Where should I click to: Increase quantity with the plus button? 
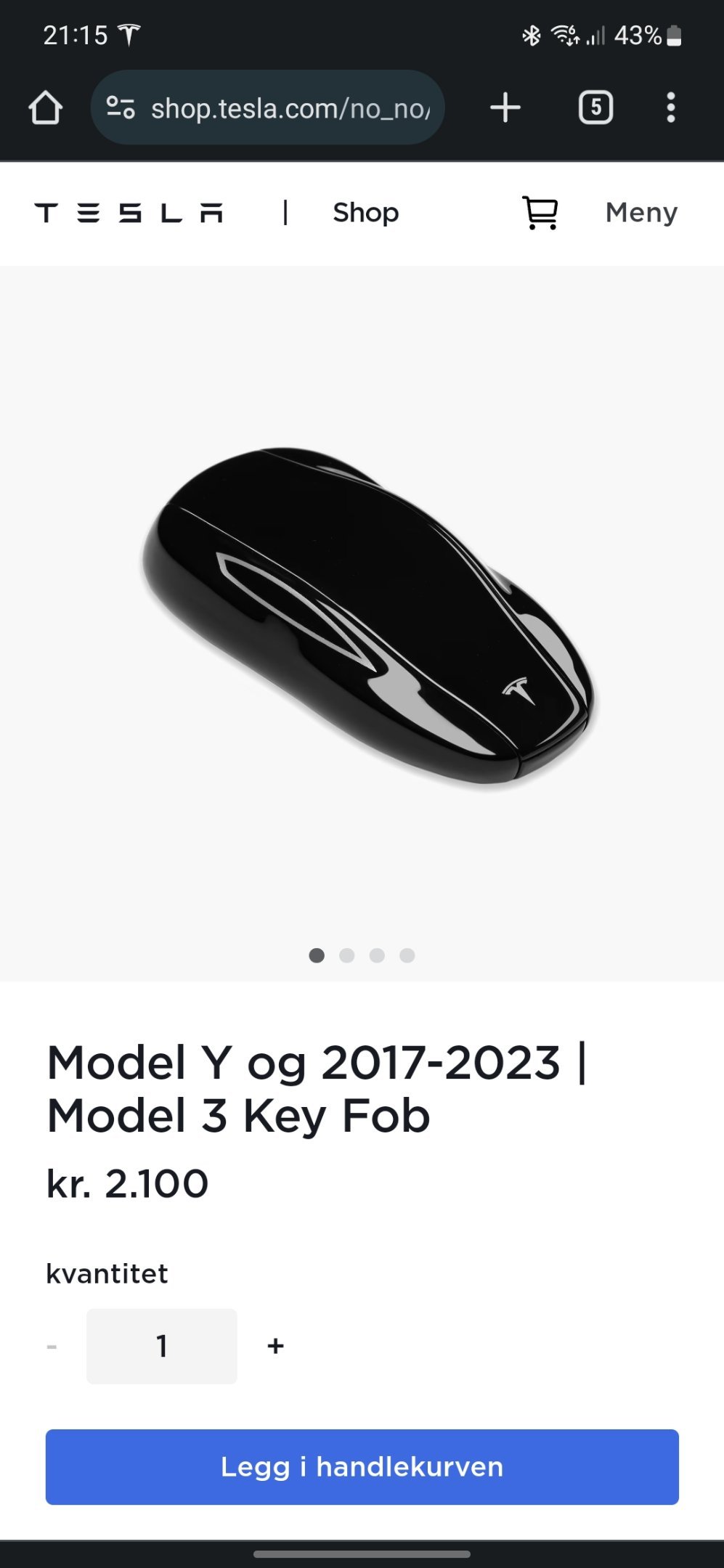click(275, 1346)
